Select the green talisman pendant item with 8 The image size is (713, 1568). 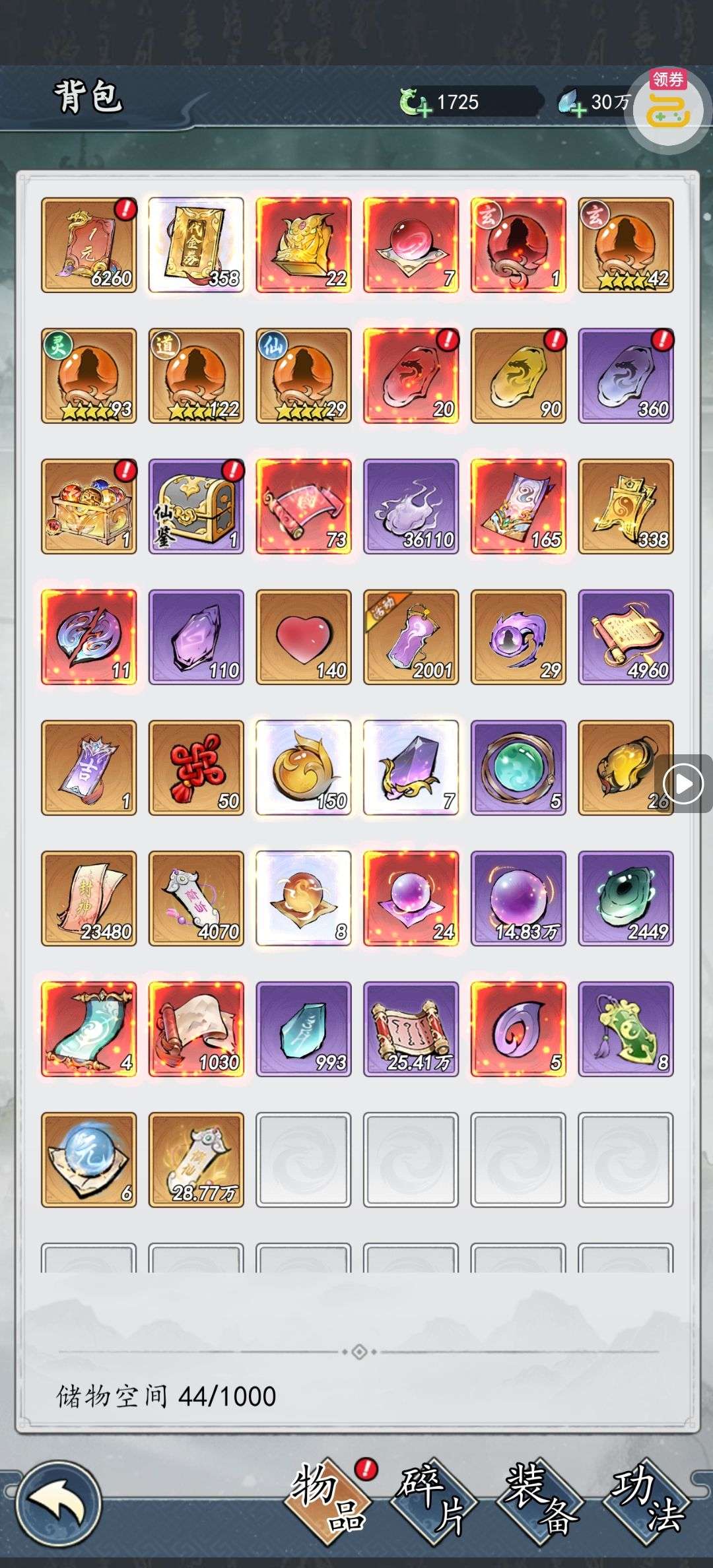coord(626,1029)
